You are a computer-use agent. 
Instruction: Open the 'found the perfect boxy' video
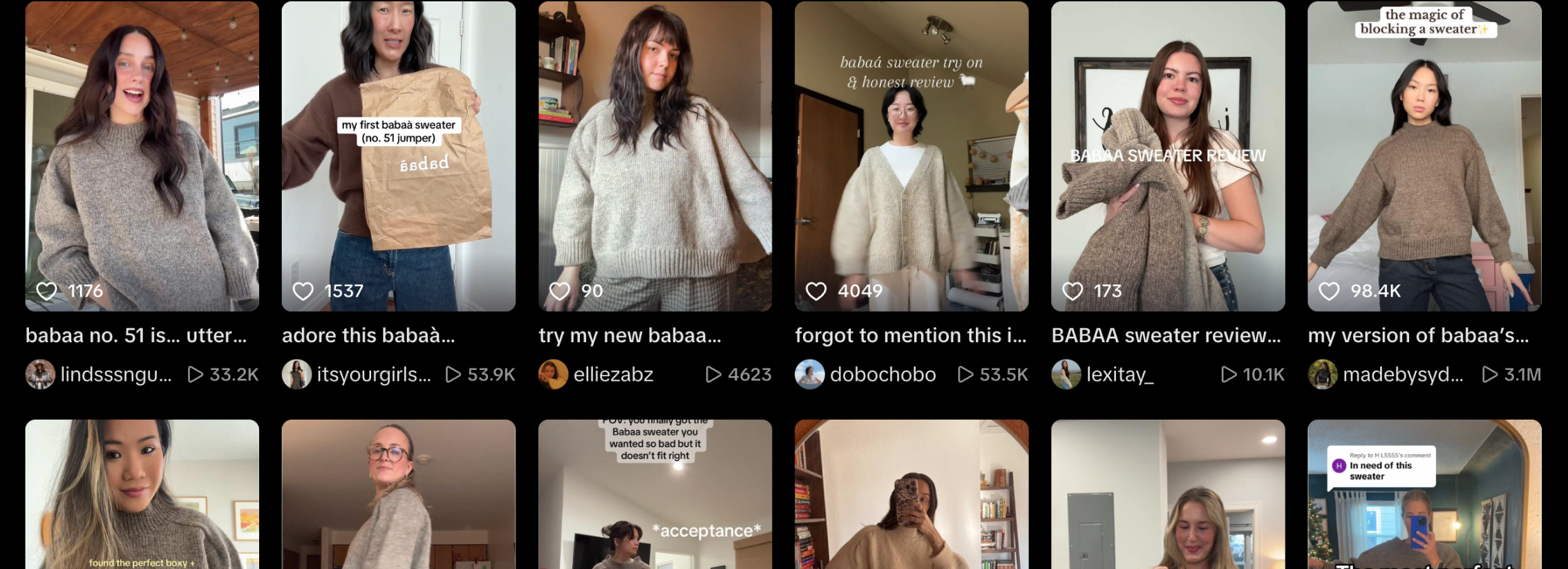click(142, 494)
